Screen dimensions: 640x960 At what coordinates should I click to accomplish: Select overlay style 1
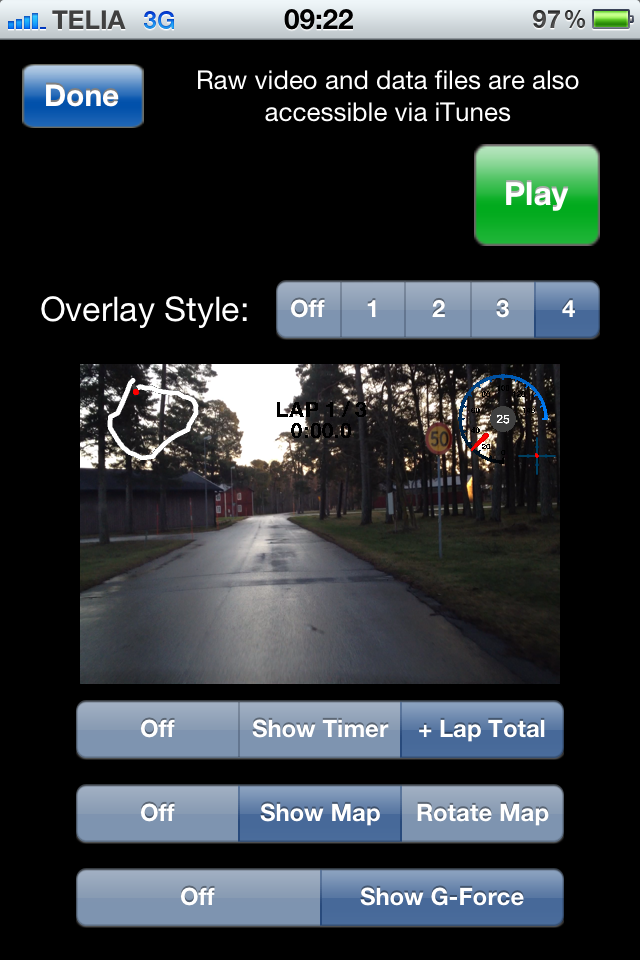click(x=373, y=310)
